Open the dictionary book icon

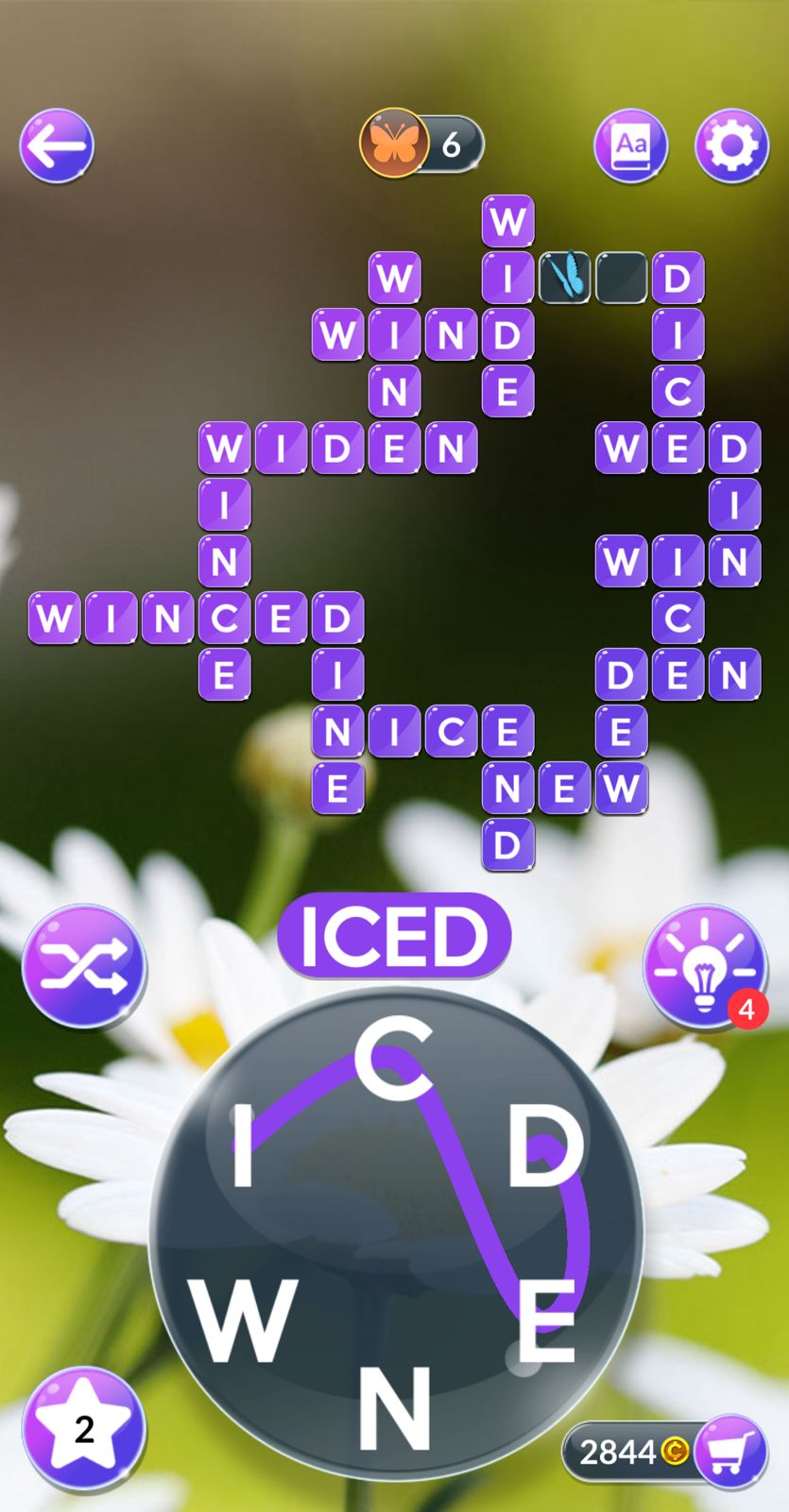630,145
